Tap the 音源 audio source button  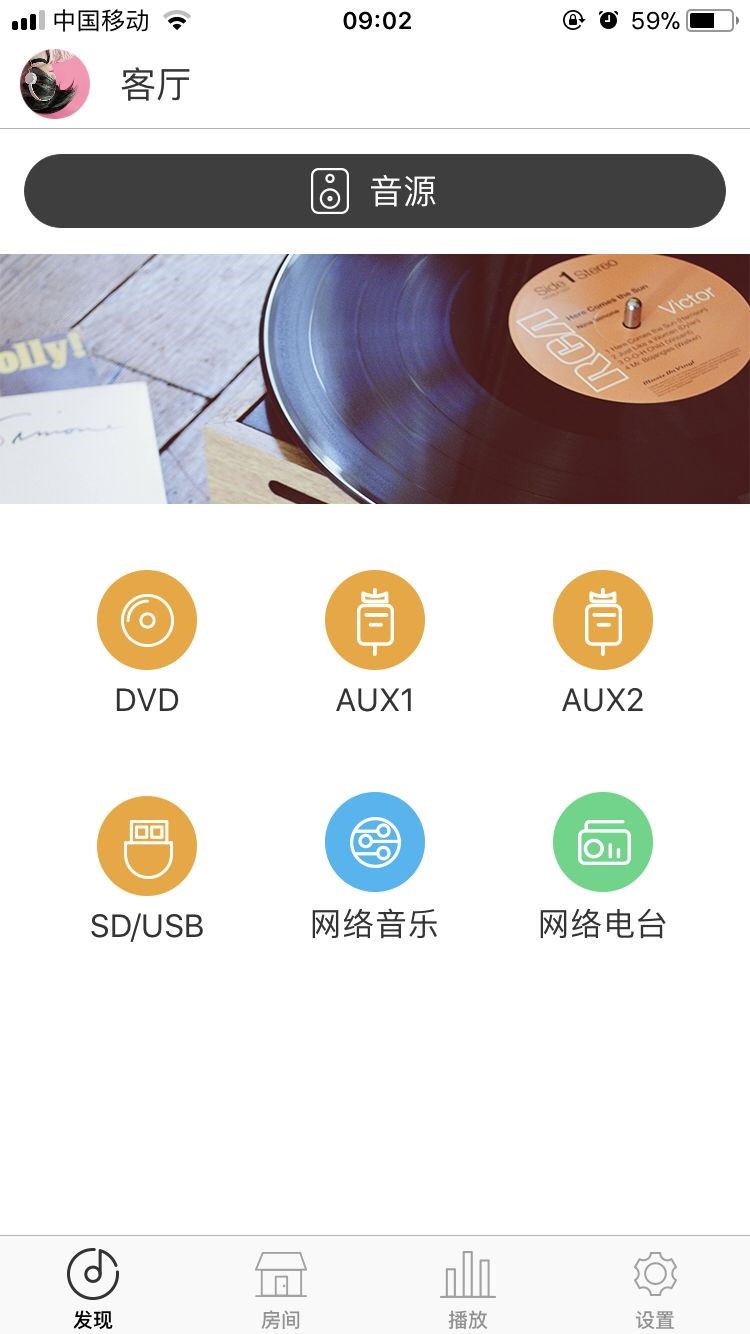click(375, 191)
